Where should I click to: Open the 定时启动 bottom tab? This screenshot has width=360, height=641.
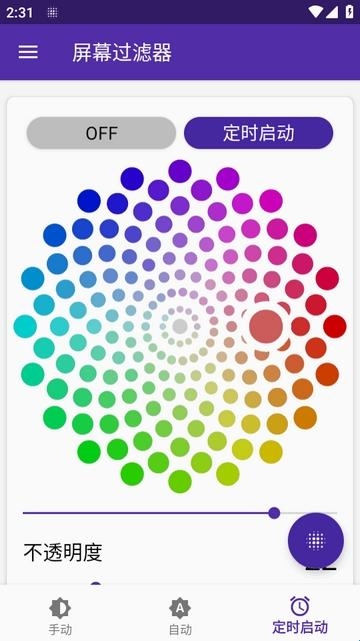coord(300,616)
